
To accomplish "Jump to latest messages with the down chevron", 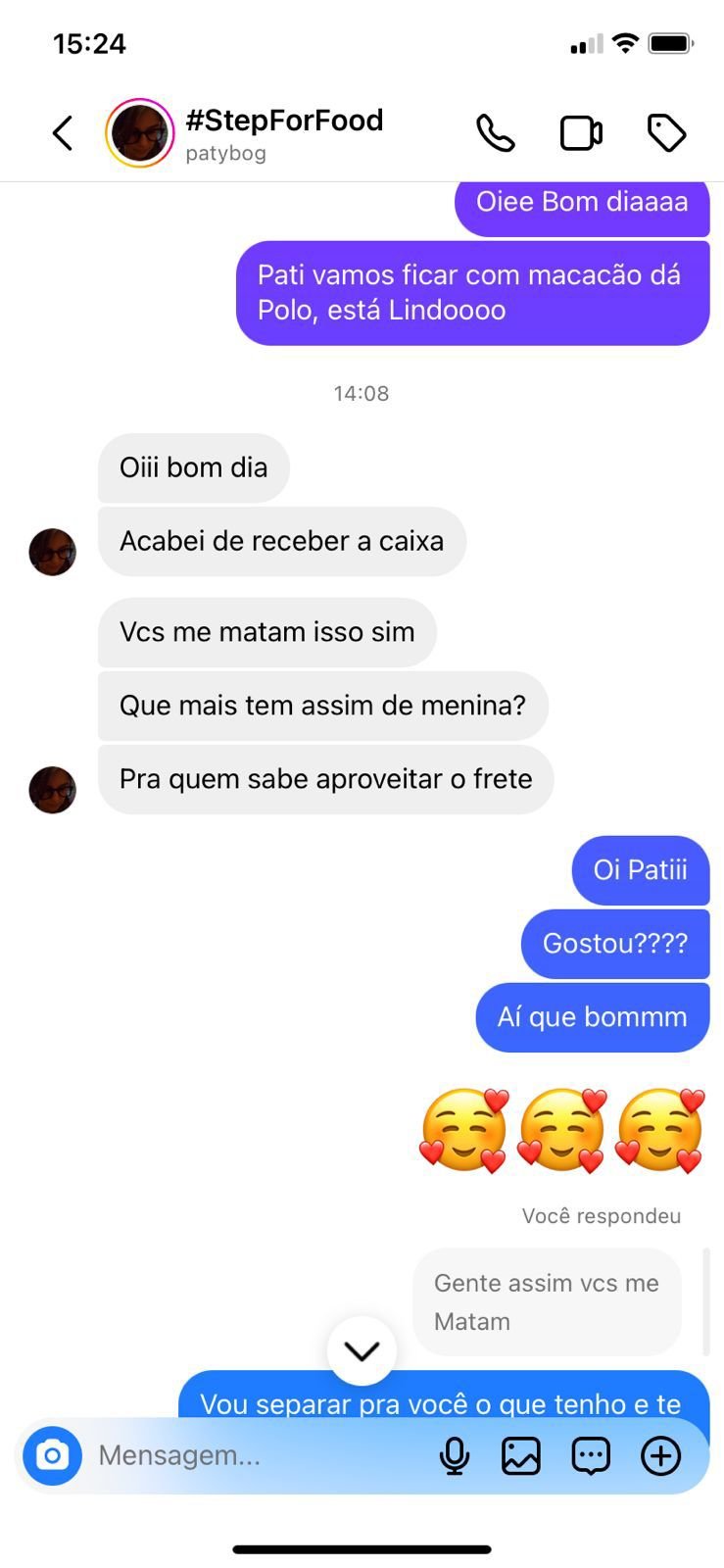I will 362,1350.
